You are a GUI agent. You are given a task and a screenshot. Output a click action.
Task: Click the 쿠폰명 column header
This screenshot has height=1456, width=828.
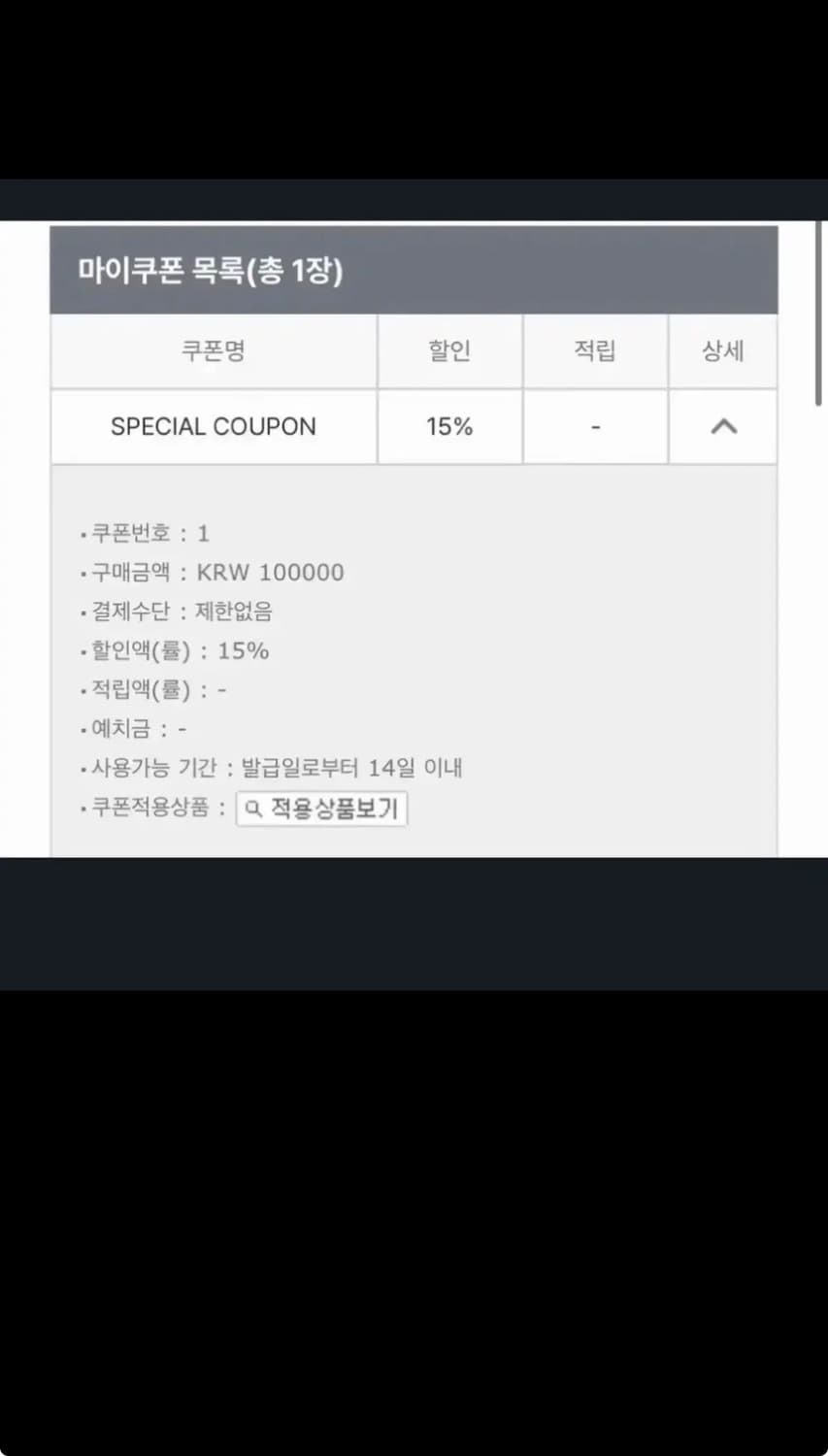pyautogui.click(x=214, y=351)
